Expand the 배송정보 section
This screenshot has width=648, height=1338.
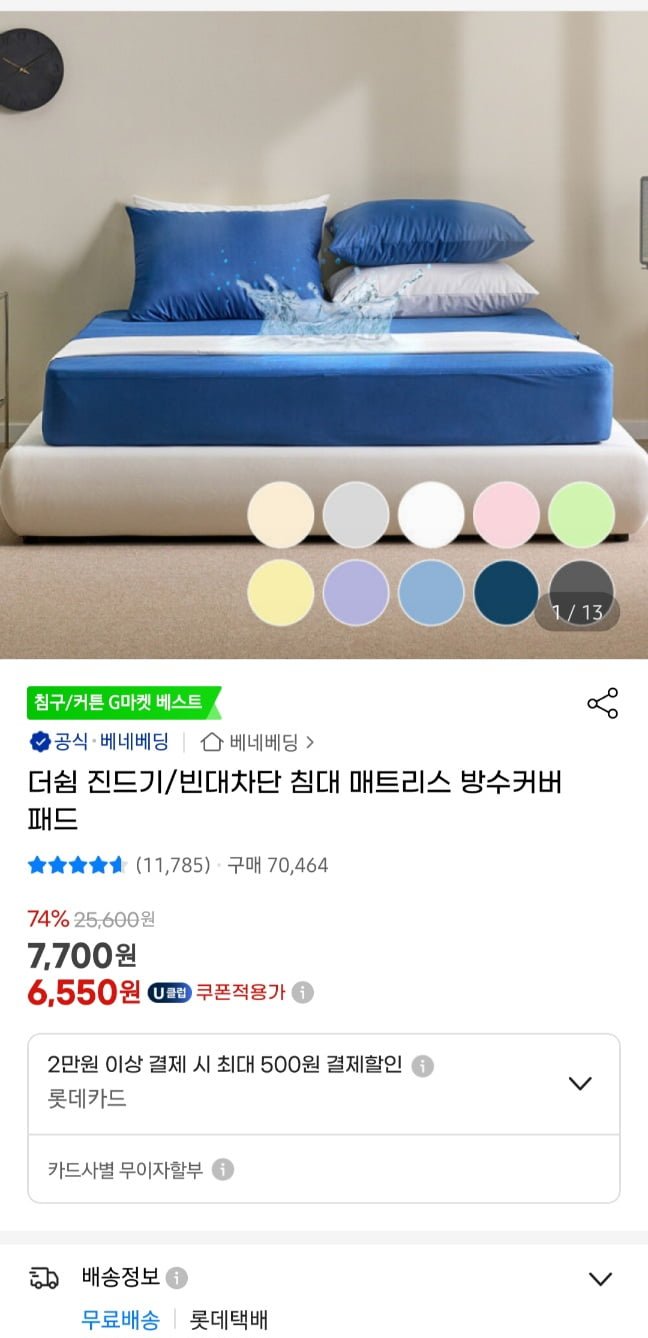pyautogui.click(x=600, y=1278)
